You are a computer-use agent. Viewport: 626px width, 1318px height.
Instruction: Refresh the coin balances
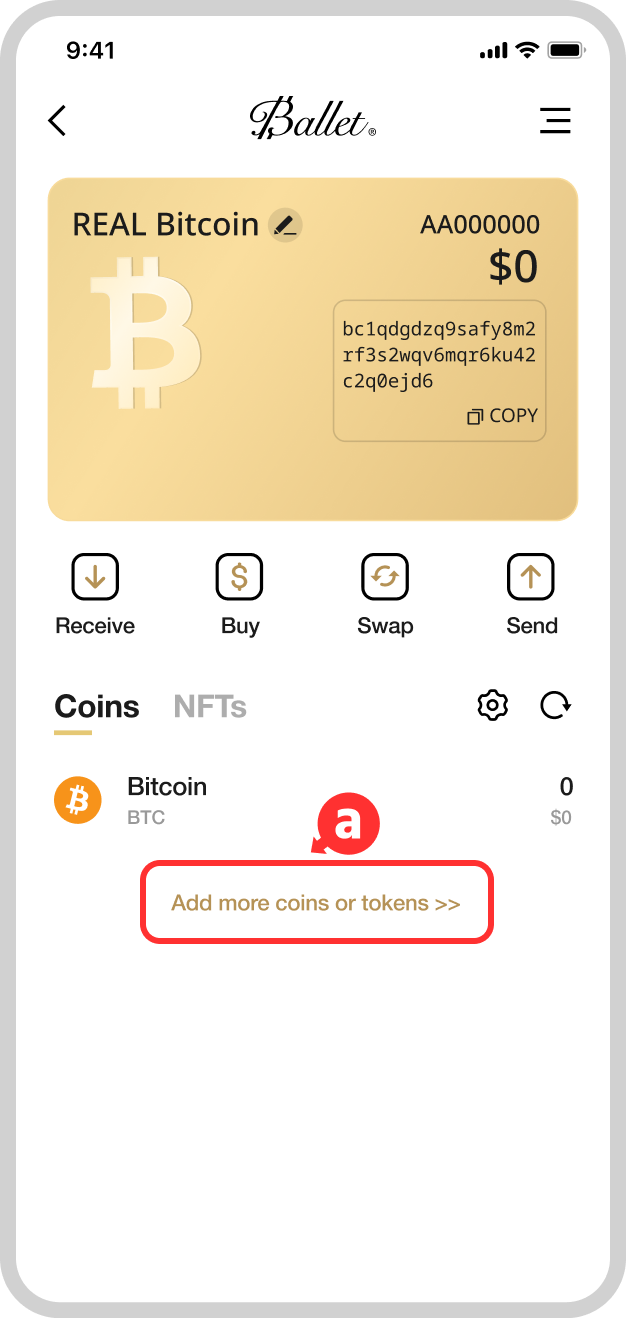click(555, 706)
